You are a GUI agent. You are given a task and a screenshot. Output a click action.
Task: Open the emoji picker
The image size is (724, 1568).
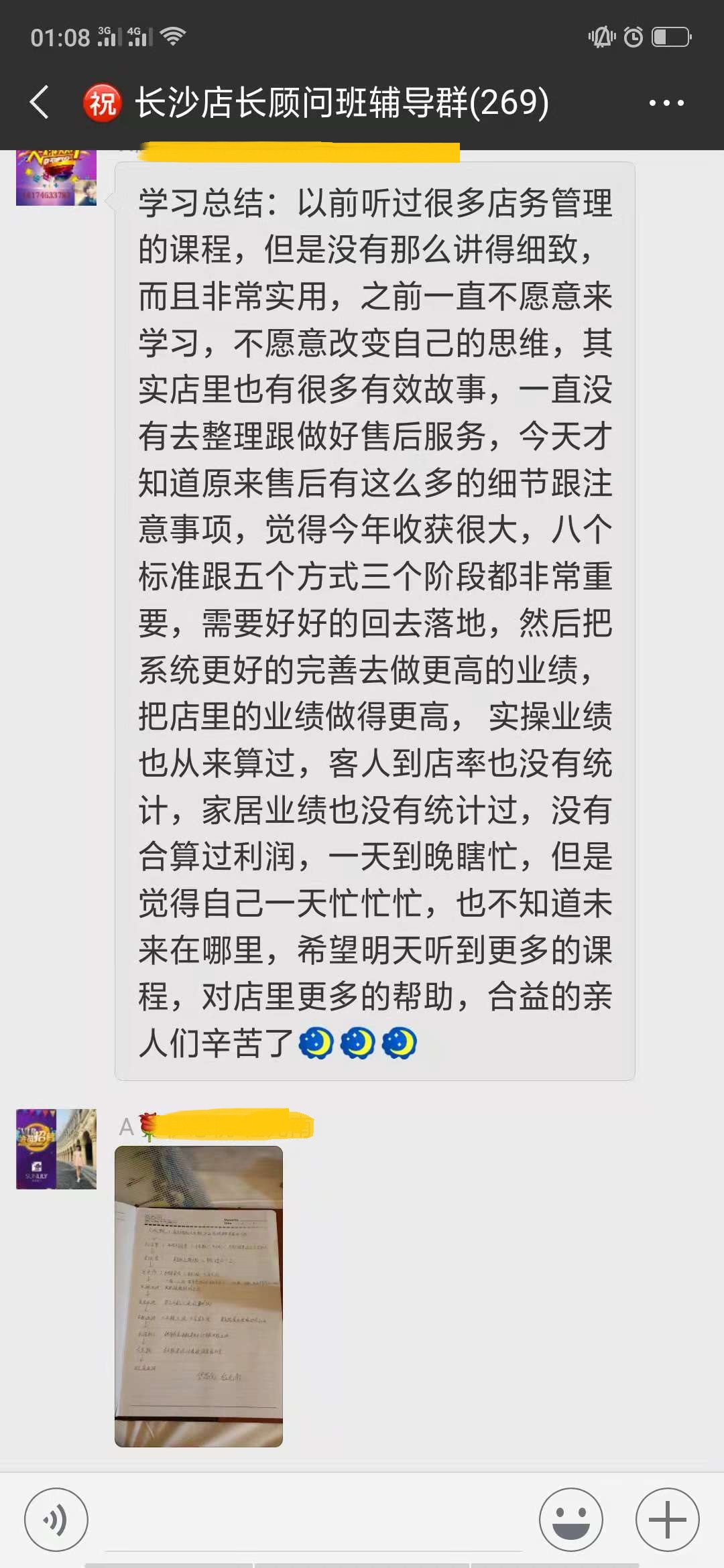pyautogui.click(x=570, y=1520)
